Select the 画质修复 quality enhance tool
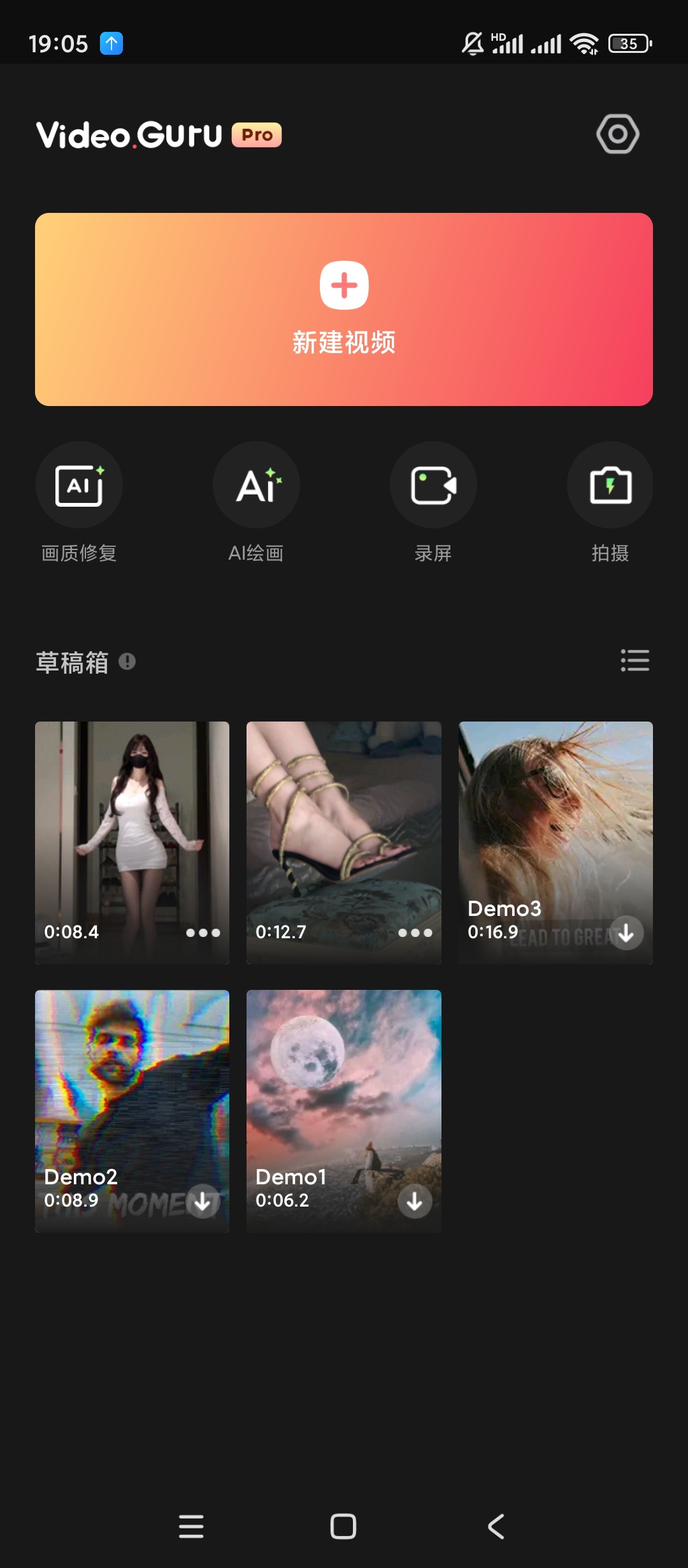 coord(79,484)
